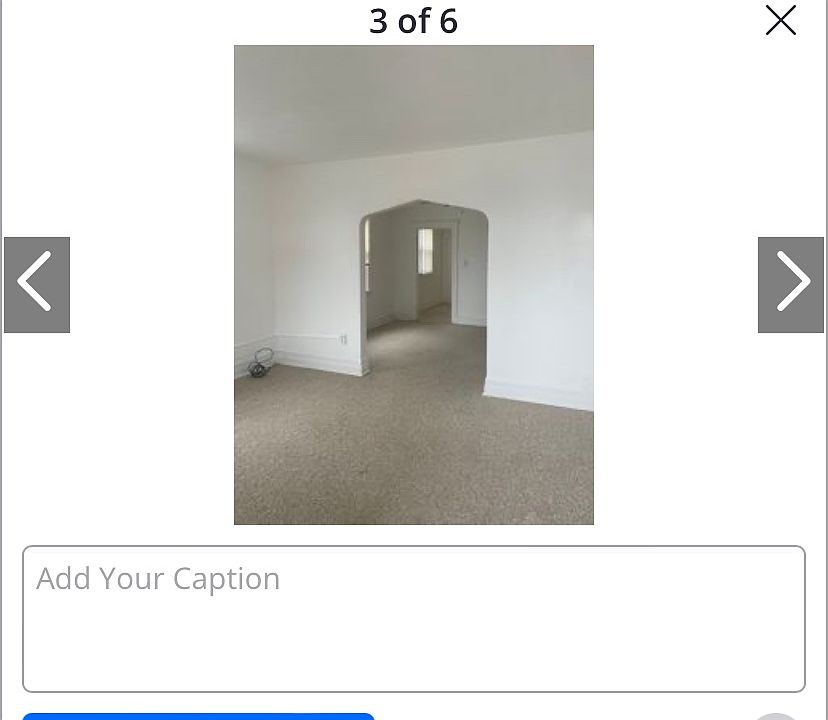Viewport: 828px width, 720px height.
Task: Advance to the next photo
Action: [x=790, y=284]
